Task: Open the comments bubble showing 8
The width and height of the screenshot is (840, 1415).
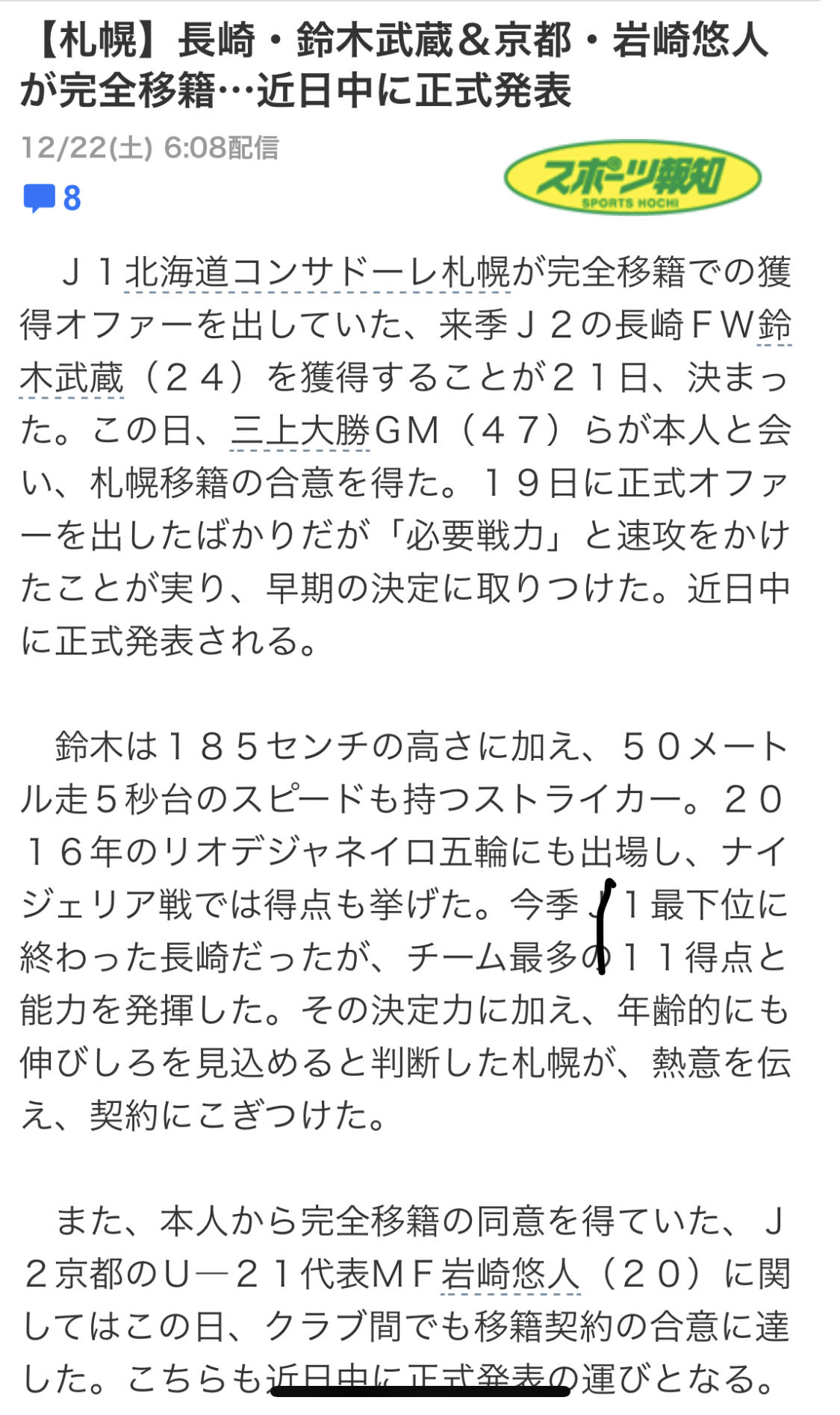Action: point(52,198)
